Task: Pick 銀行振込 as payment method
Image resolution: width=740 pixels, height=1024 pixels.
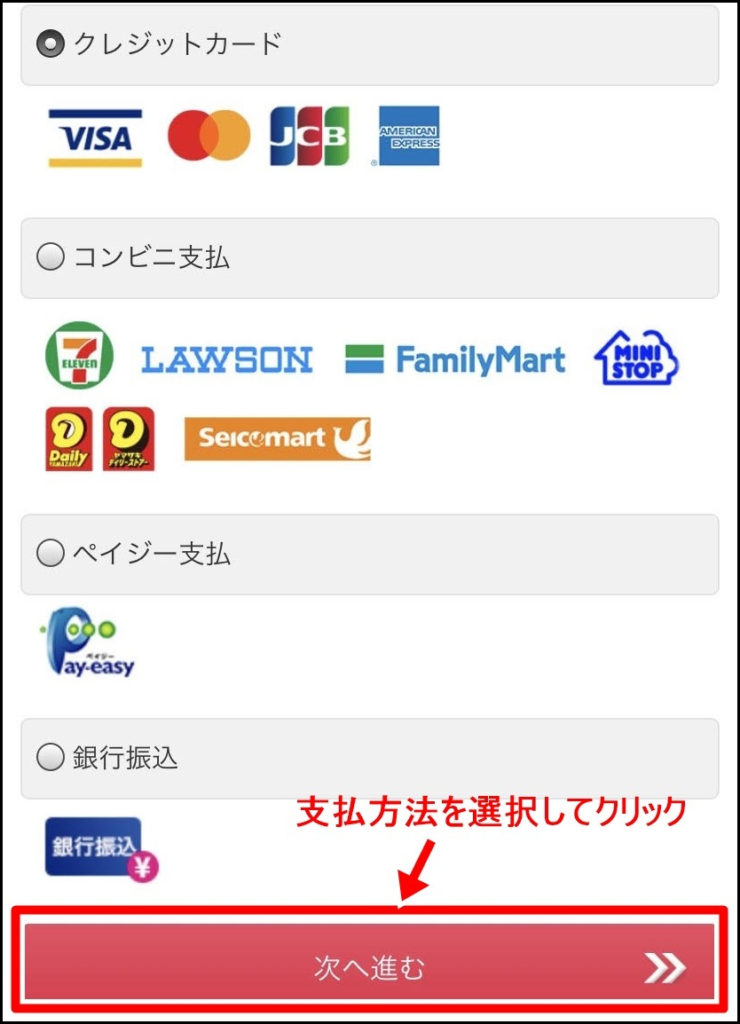Action: (x=50, y=758)
